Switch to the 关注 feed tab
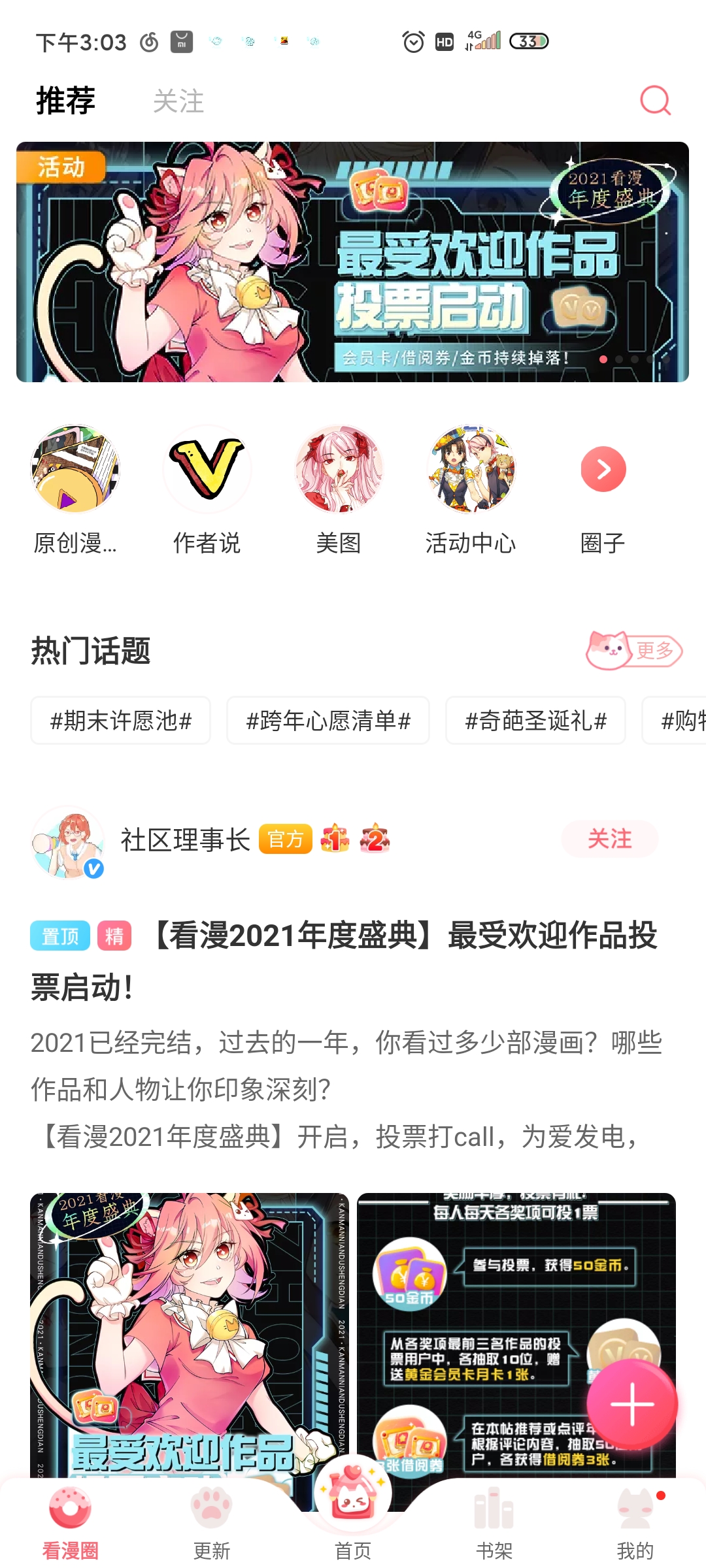 176,101
